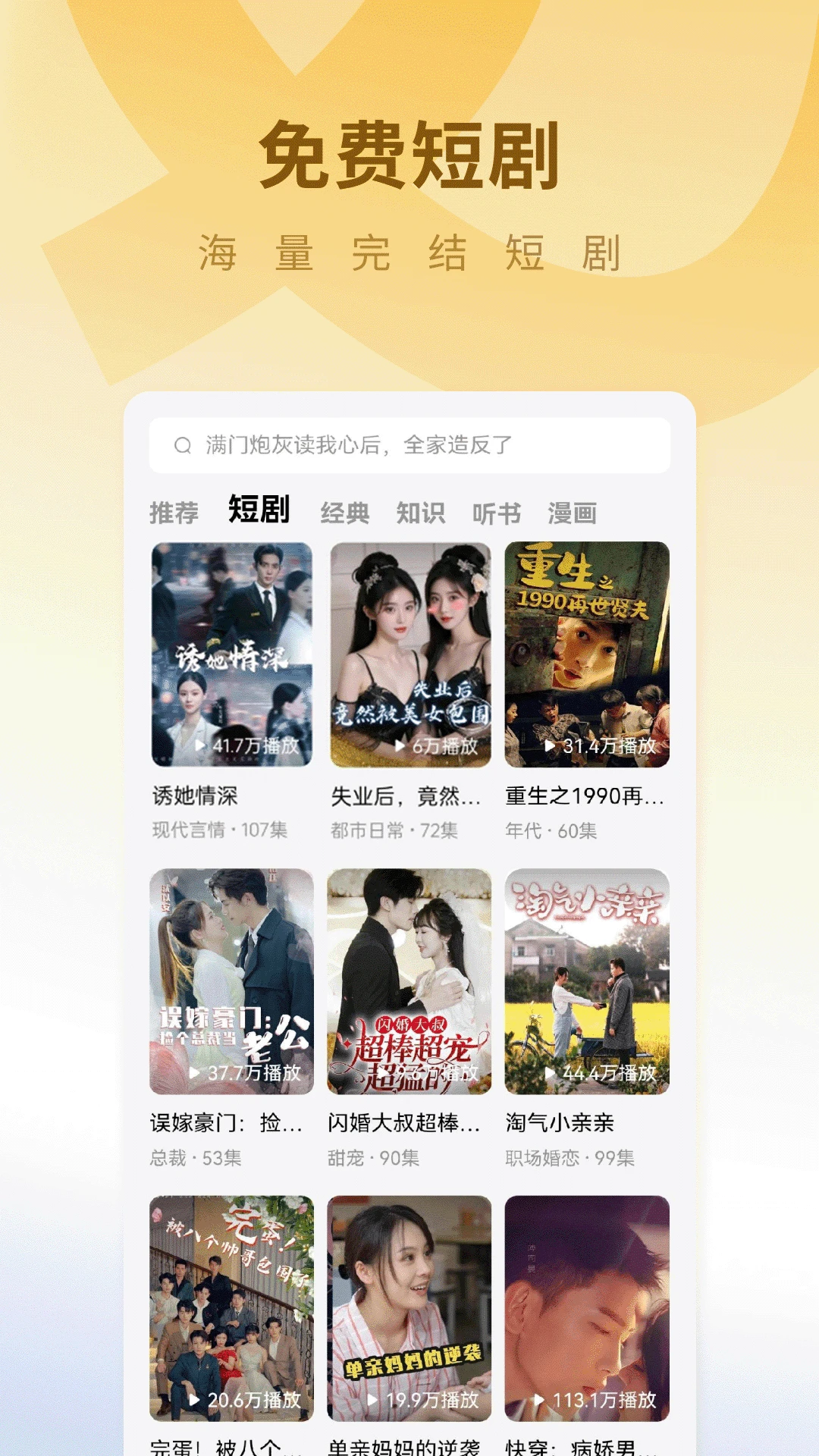This screenshot has height=1456, width=819.
Task: Open the 失业后竟然被美女包围 thumbnail
Action: [x=409, y=656]
